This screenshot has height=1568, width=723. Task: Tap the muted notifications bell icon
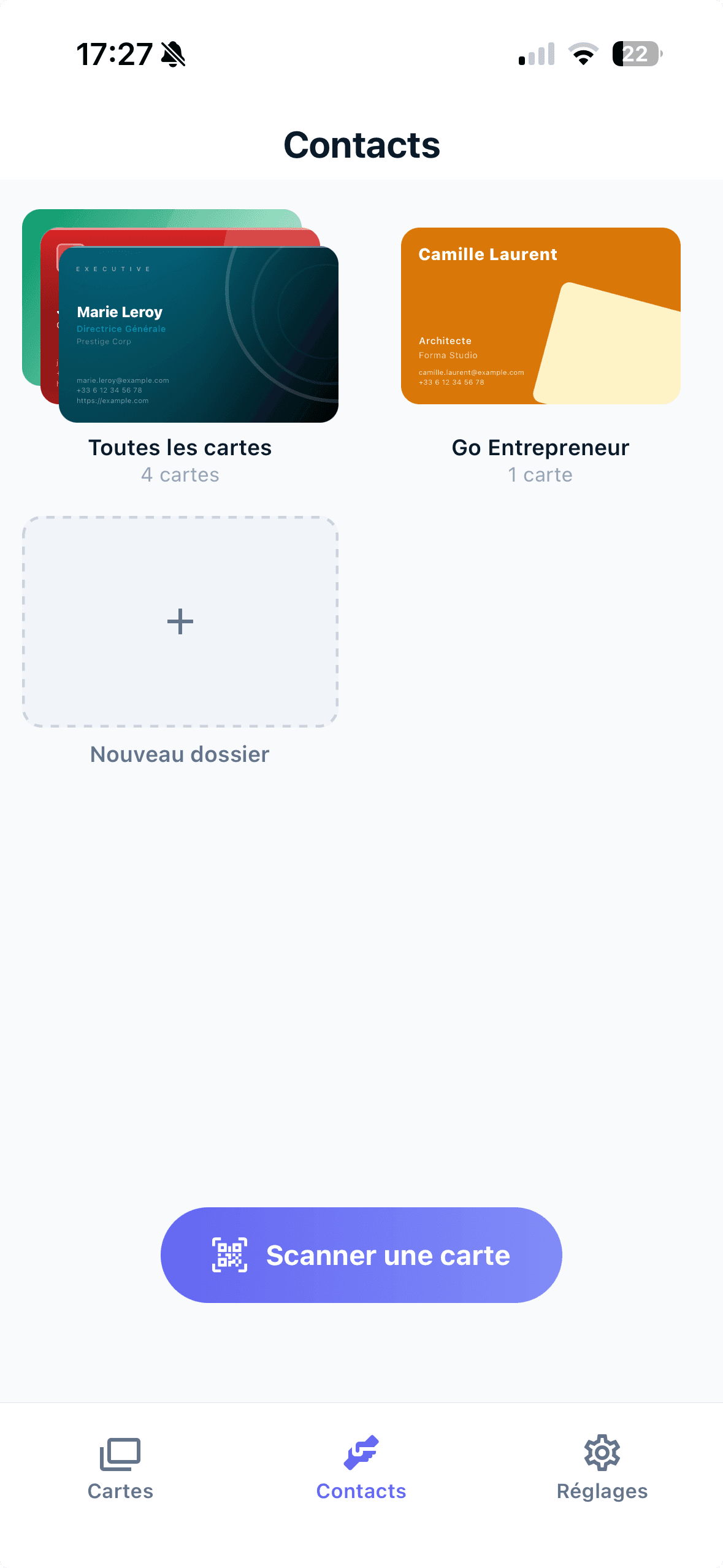172,54
